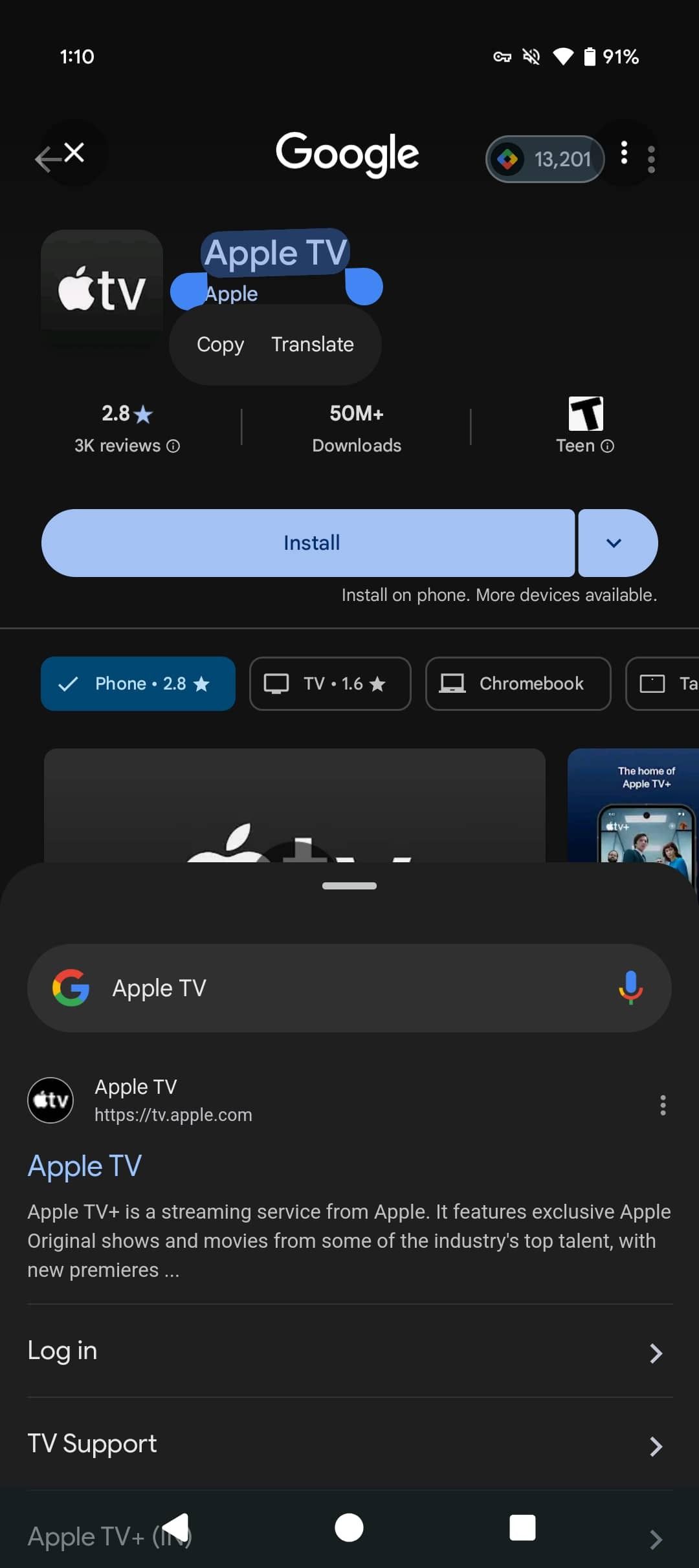Open the dropdown next to the Install button

click(615, 543)
